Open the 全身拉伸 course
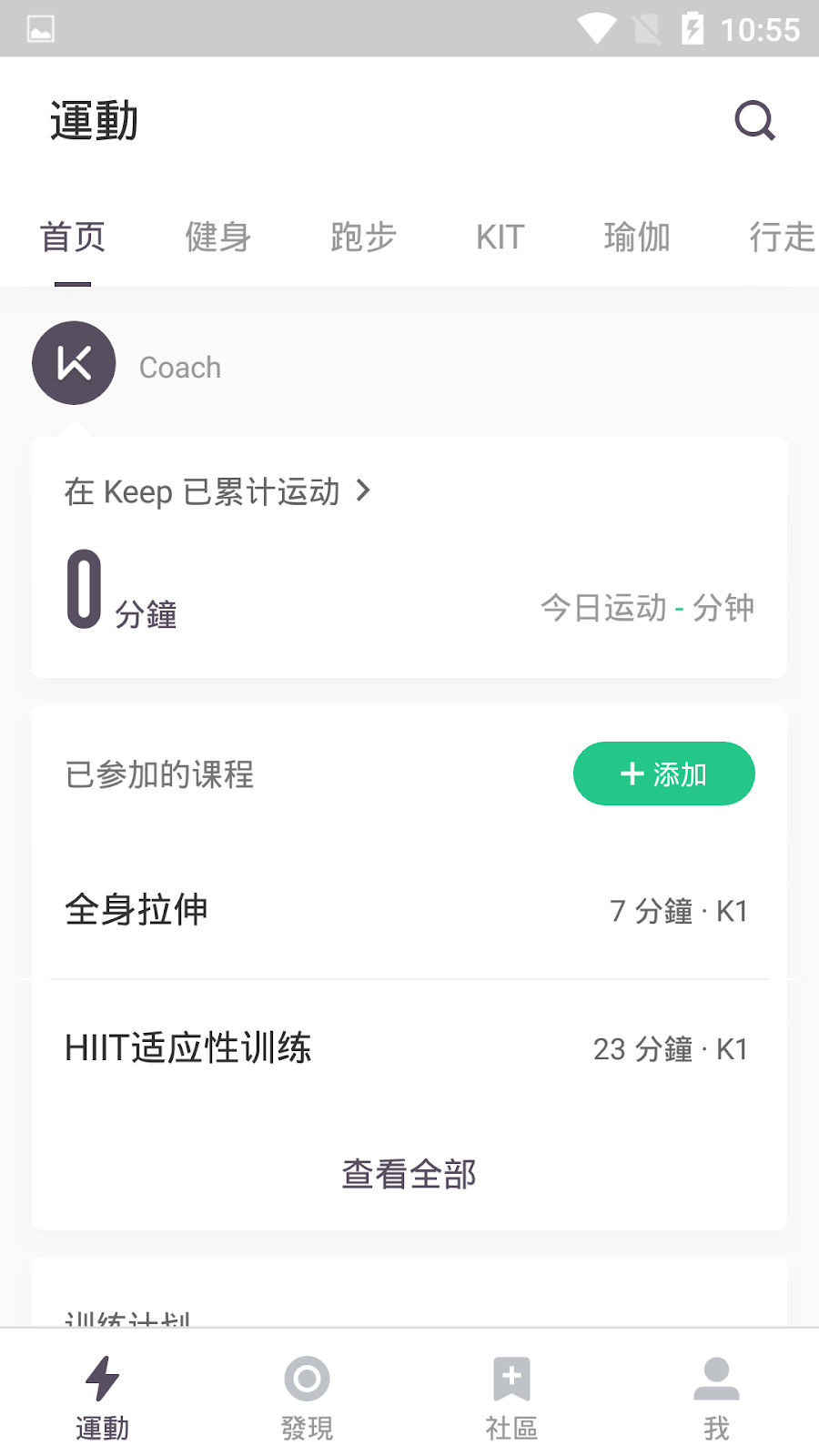 pyautogui.click(x=409, y=910)
